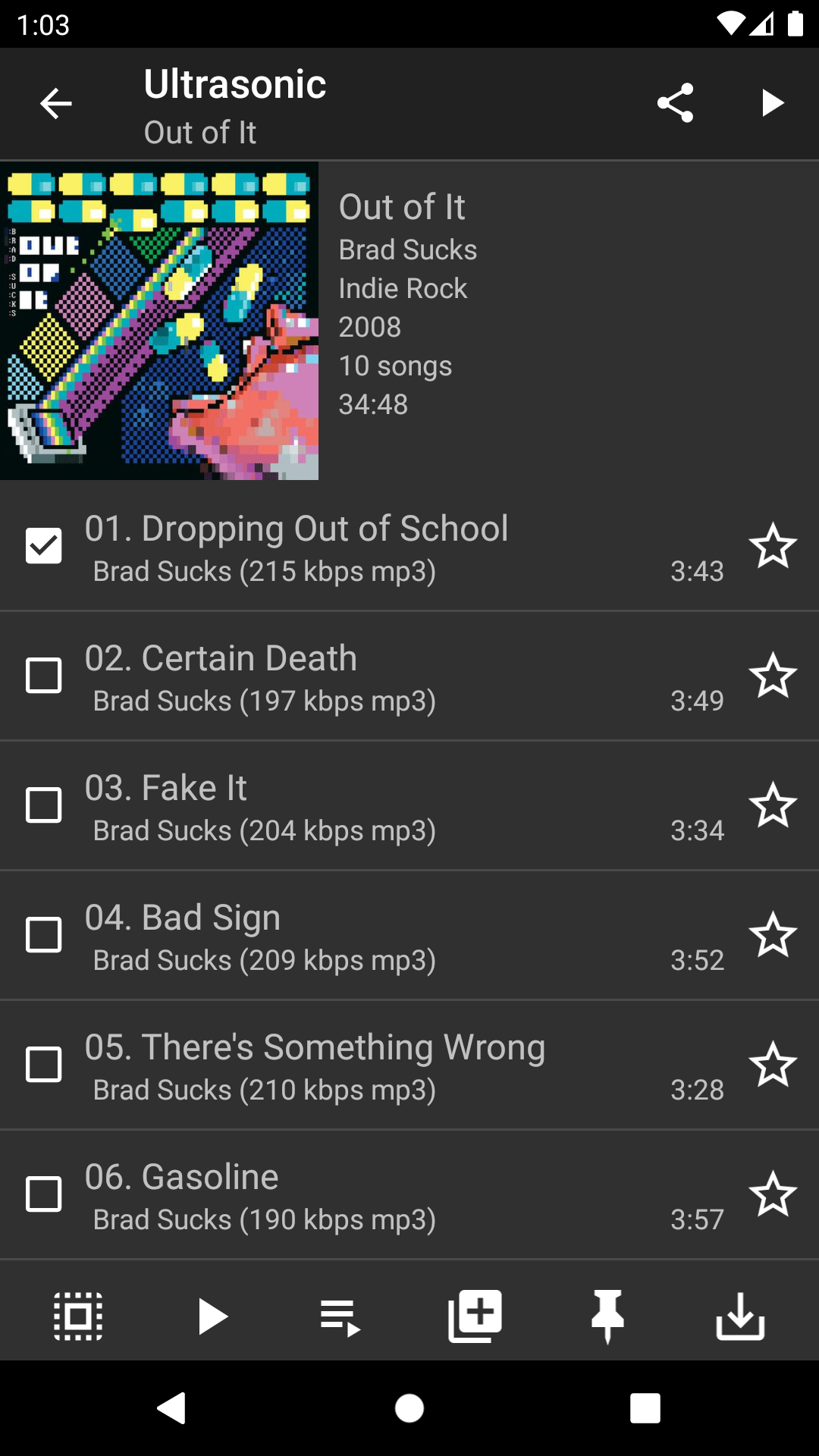Favorite Certain Death with its star

pyautogui.click(x=773, y=676)
